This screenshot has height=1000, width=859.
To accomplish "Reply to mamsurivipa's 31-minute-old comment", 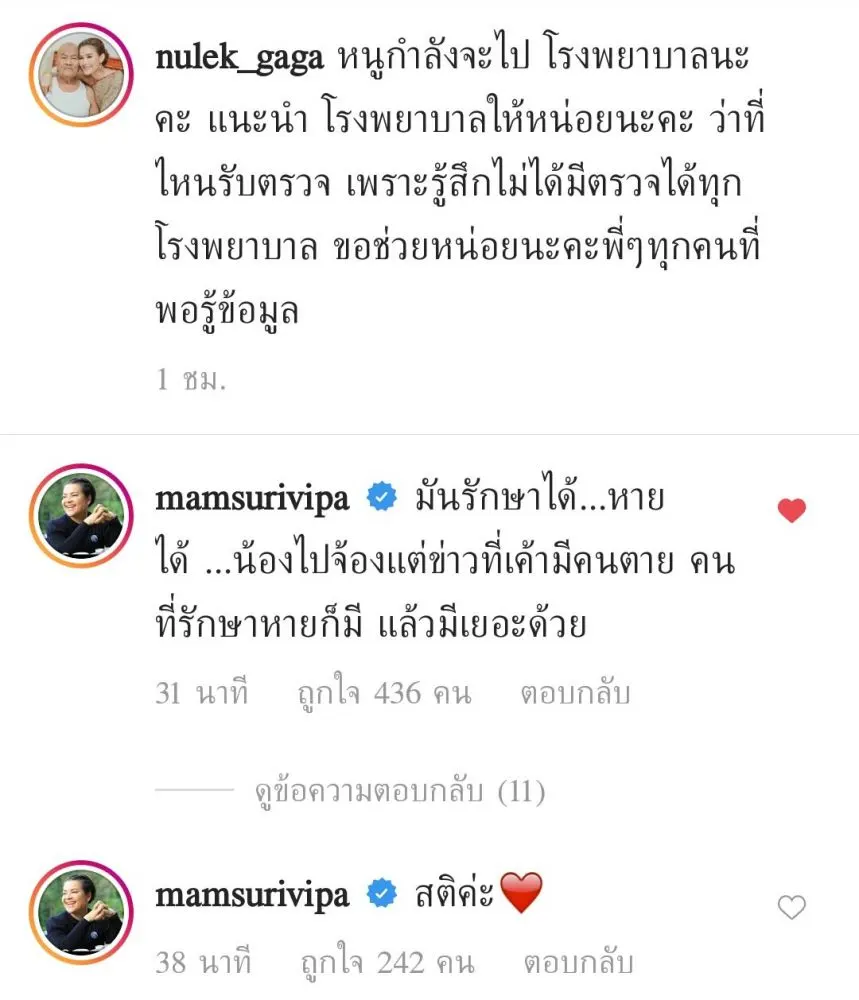I will [575, 692].
